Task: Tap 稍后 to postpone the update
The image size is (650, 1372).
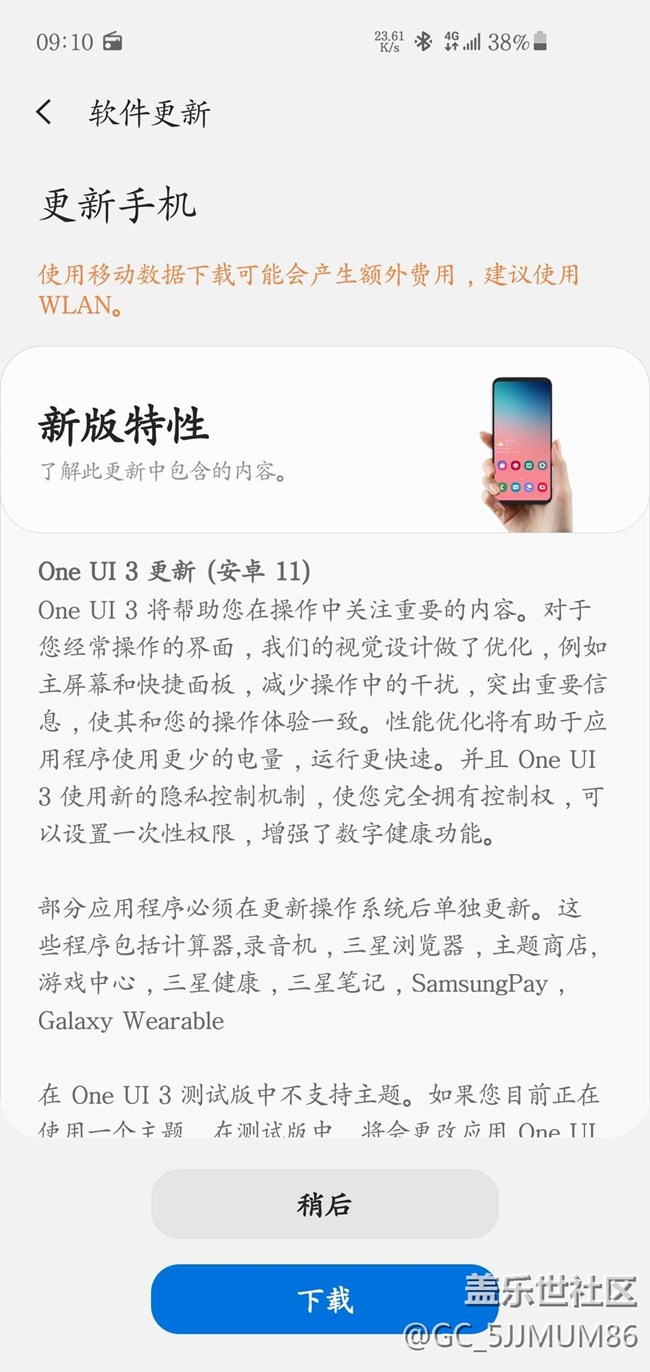Action: click(324, 1205)
